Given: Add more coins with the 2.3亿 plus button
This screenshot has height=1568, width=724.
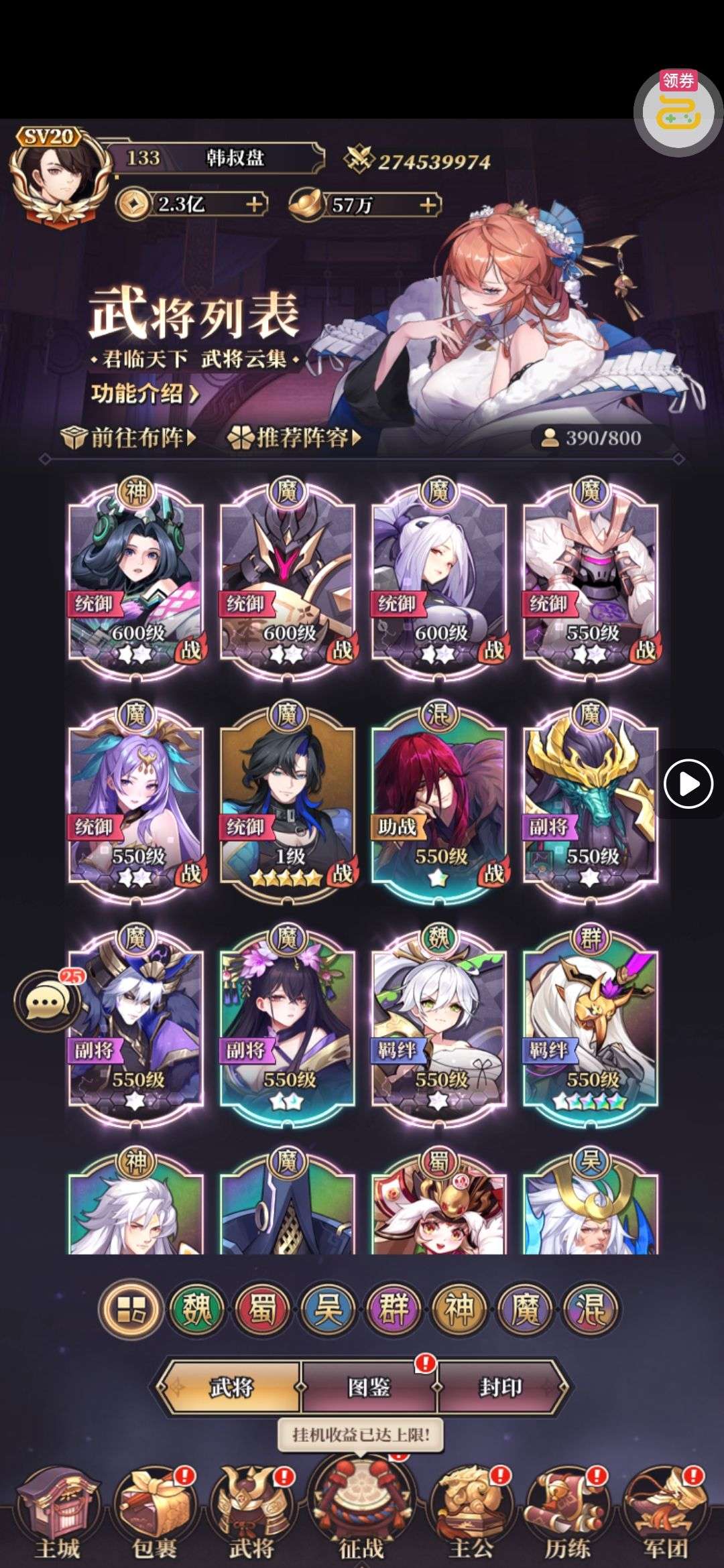Looking at the screenshot, I should tap(254, 204).
